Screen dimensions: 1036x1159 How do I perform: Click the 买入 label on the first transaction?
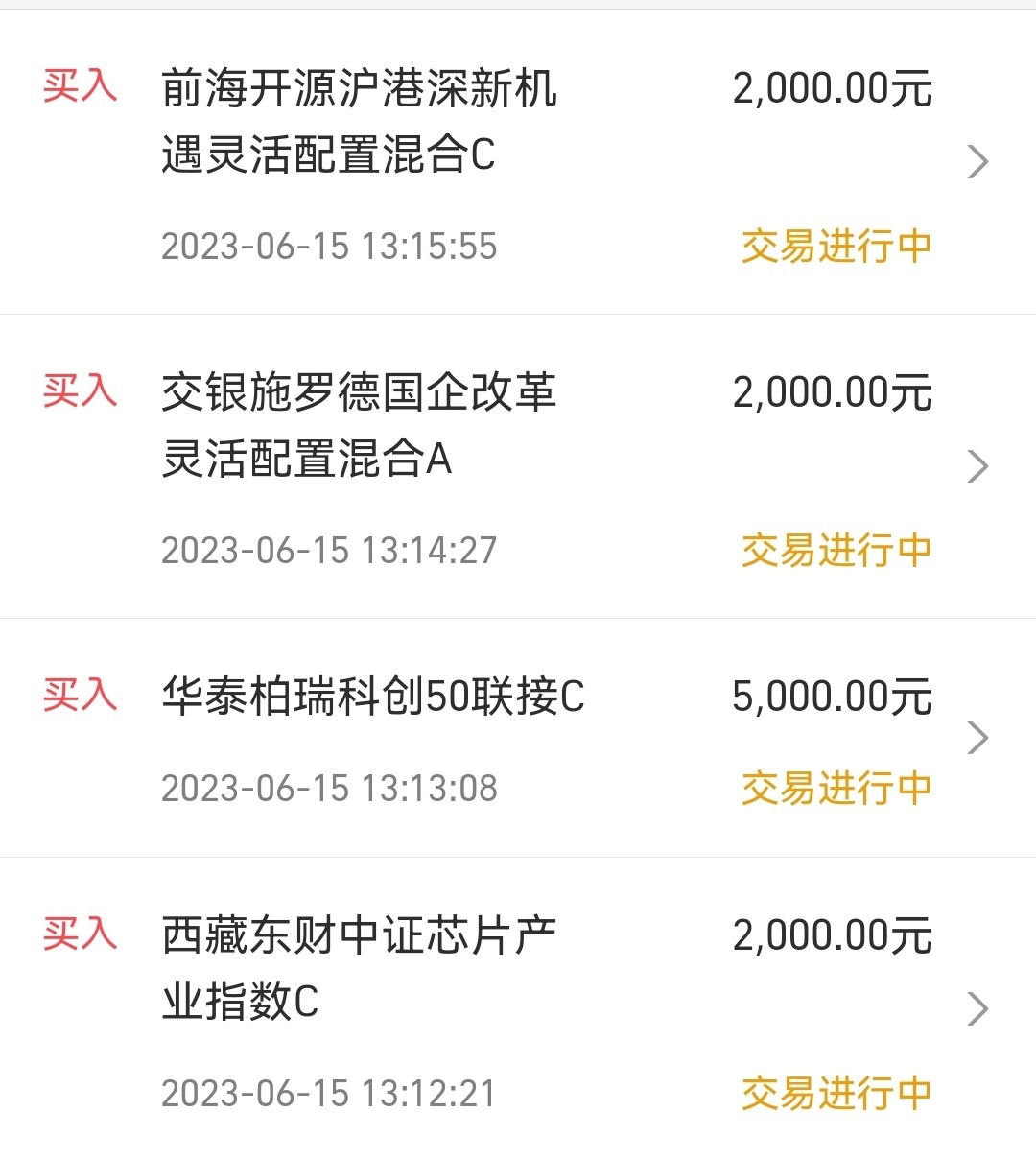point(80,87)
